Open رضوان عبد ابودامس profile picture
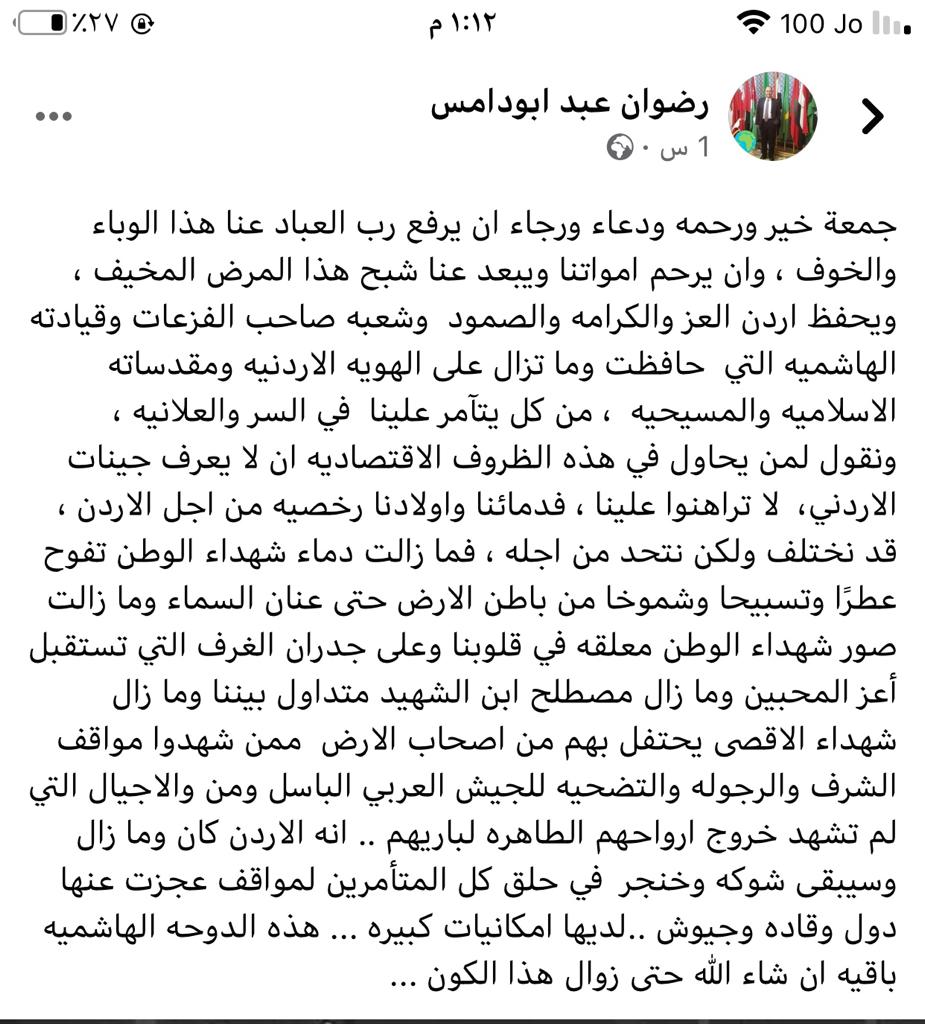The image size is (925, 1024). 772,116
